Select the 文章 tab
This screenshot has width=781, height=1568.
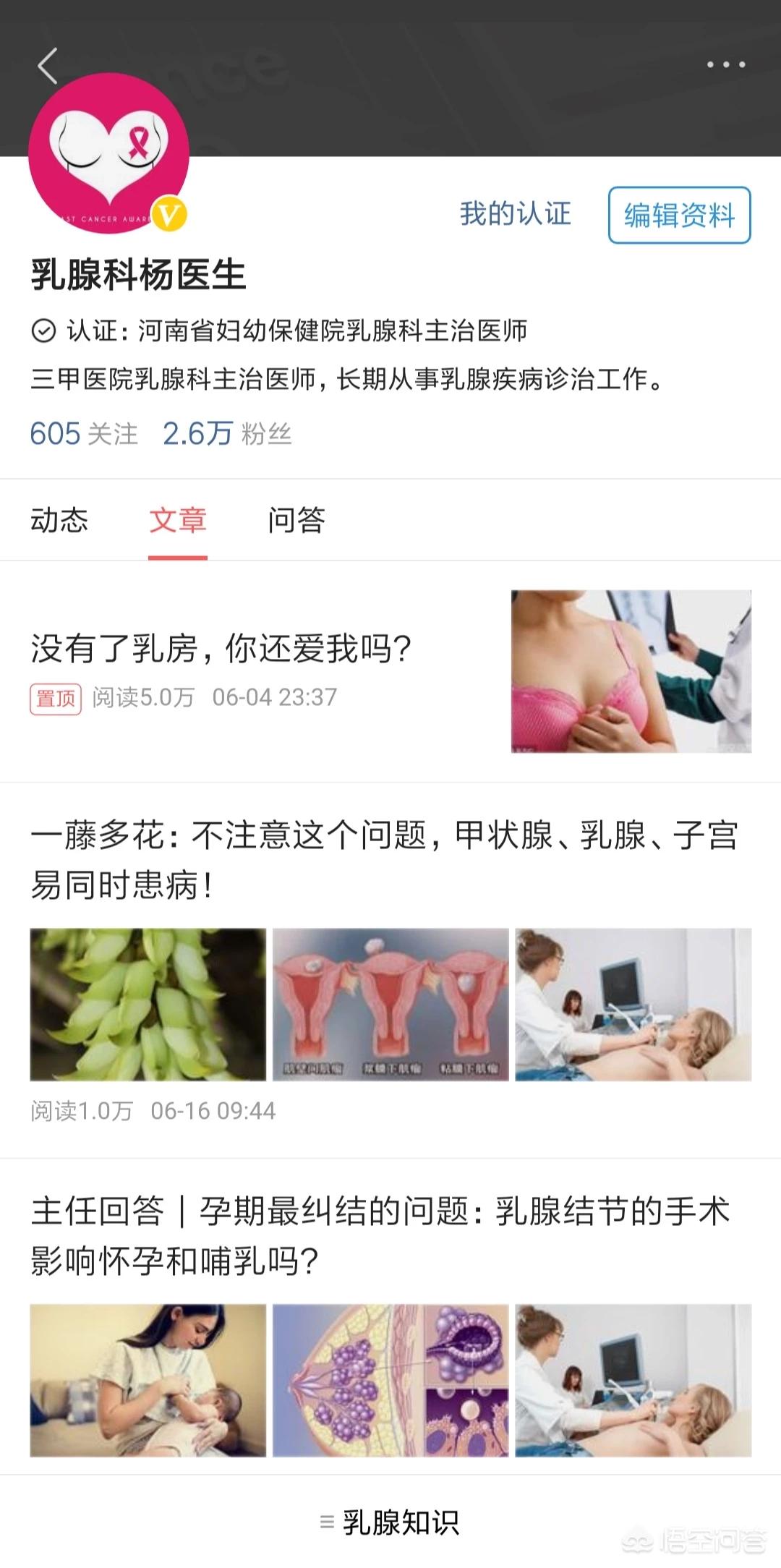pos(178,520)
